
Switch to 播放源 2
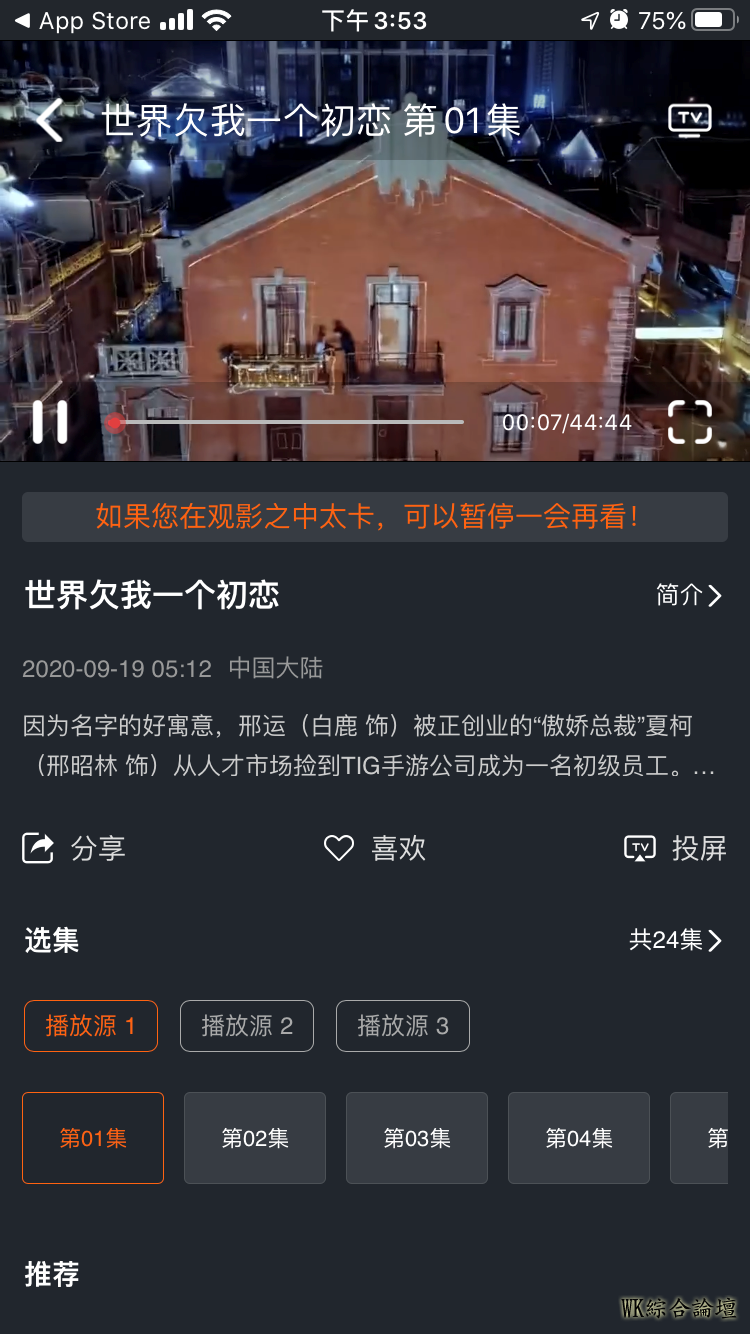(247, 1026)
